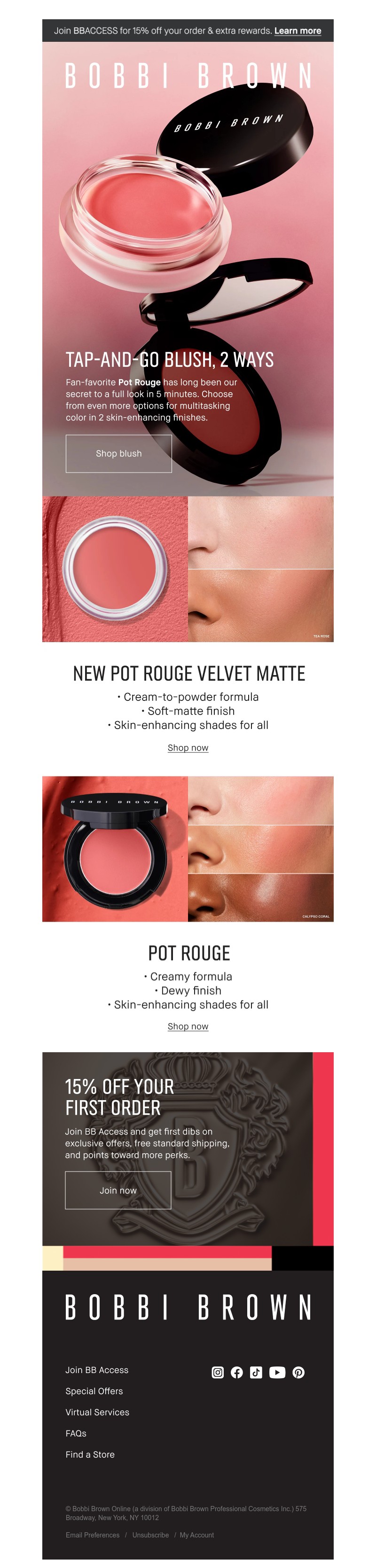The width and height of the screenshot is (376, 1568).
Task: Shop now under New Pot Rouge Velvet Matte
Action: pyautogui.click(x=188, y=747)
